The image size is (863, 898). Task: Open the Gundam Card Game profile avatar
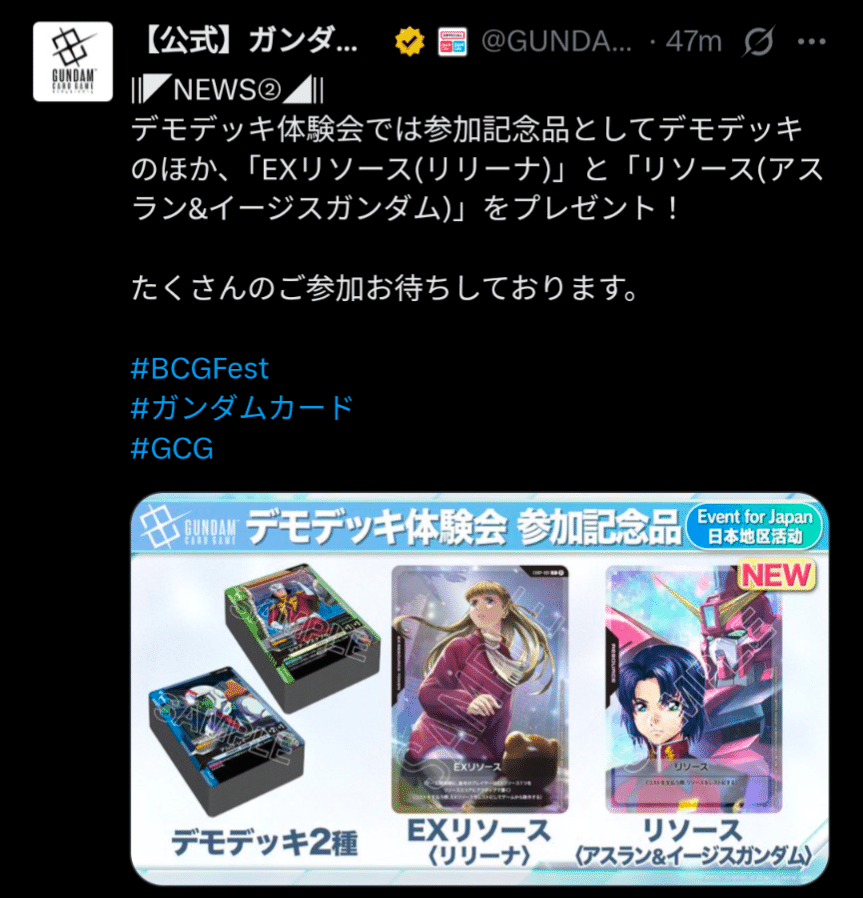(73, 62)
